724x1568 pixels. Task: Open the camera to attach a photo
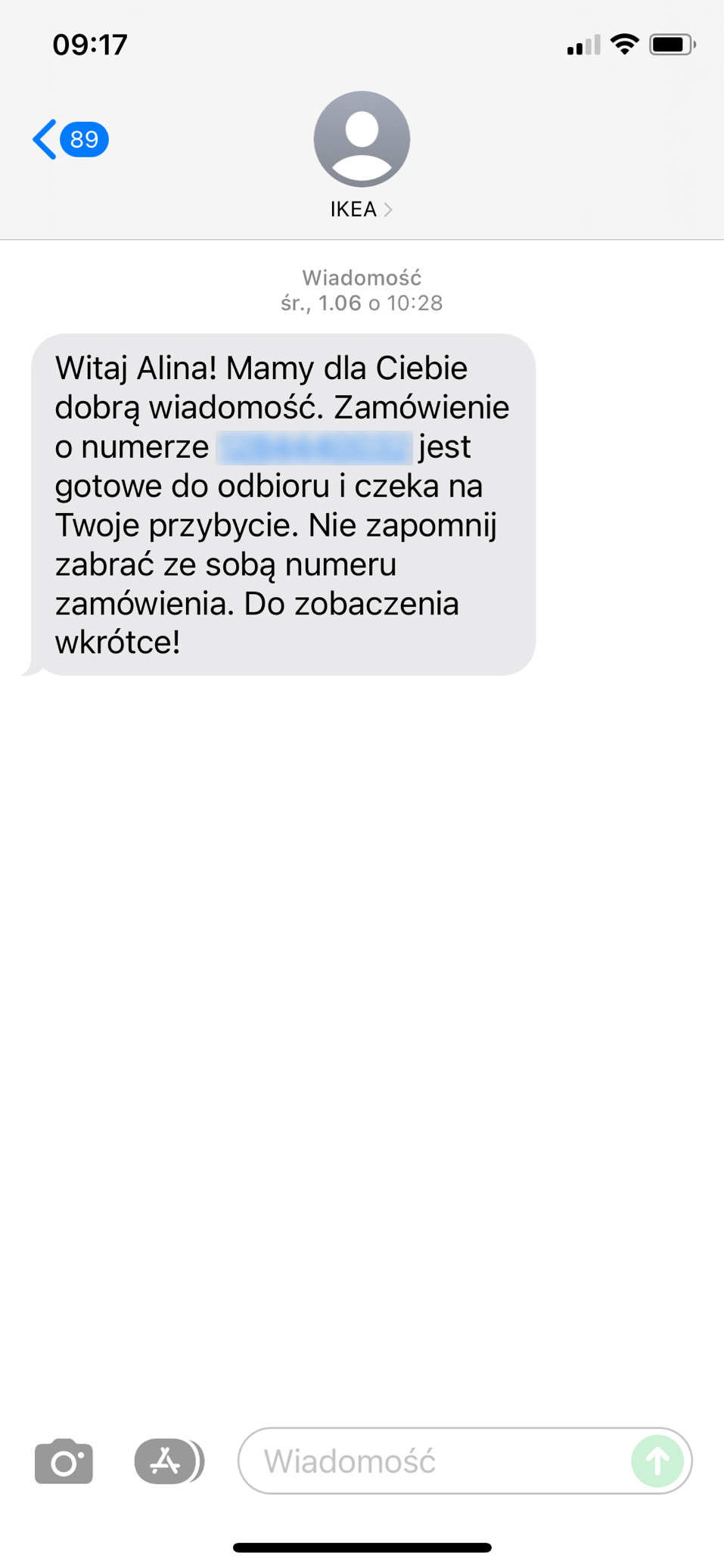[64, 1461]
